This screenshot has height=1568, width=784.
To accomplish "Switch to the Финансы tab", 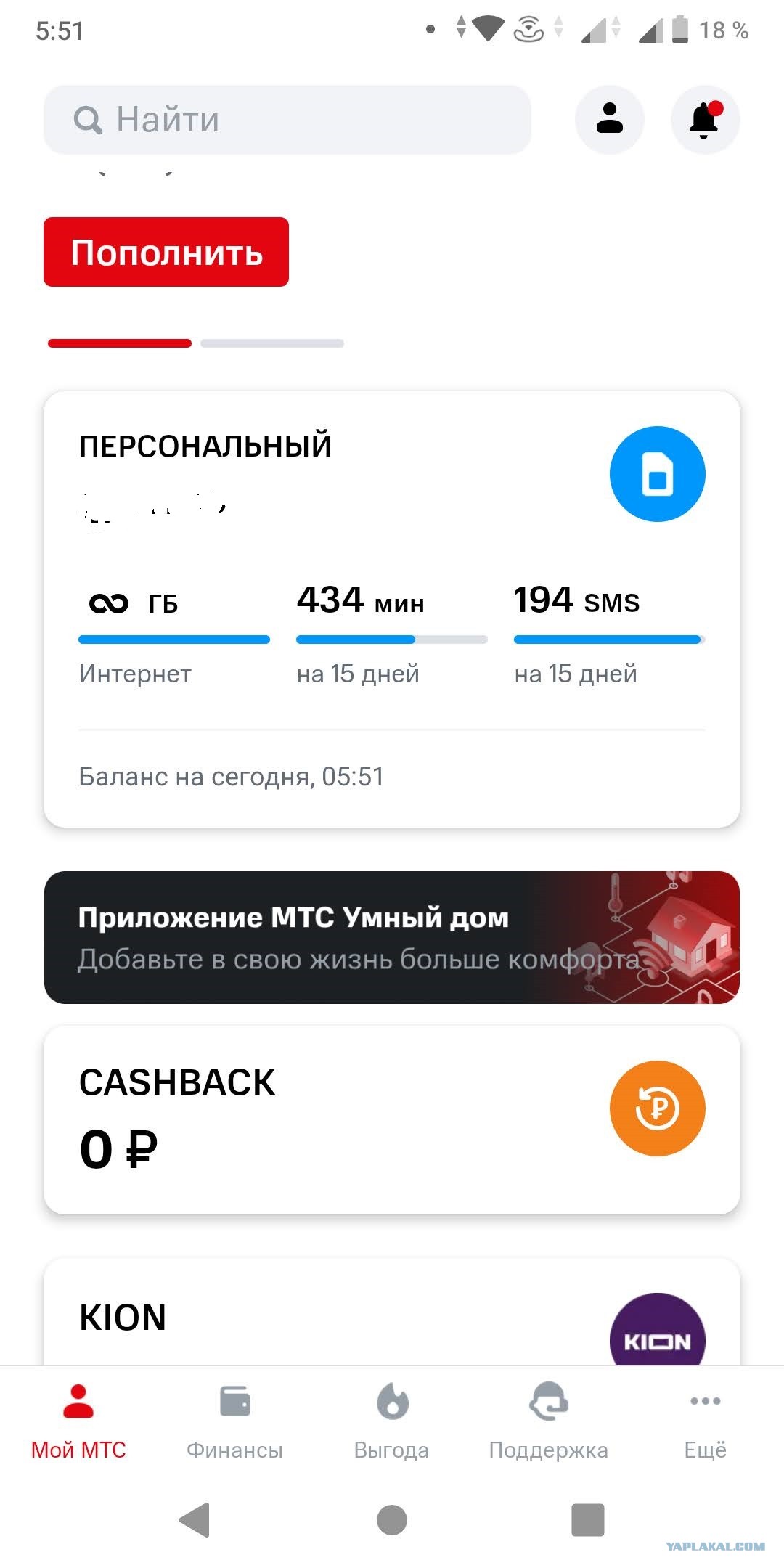I will click(234, 1421).
